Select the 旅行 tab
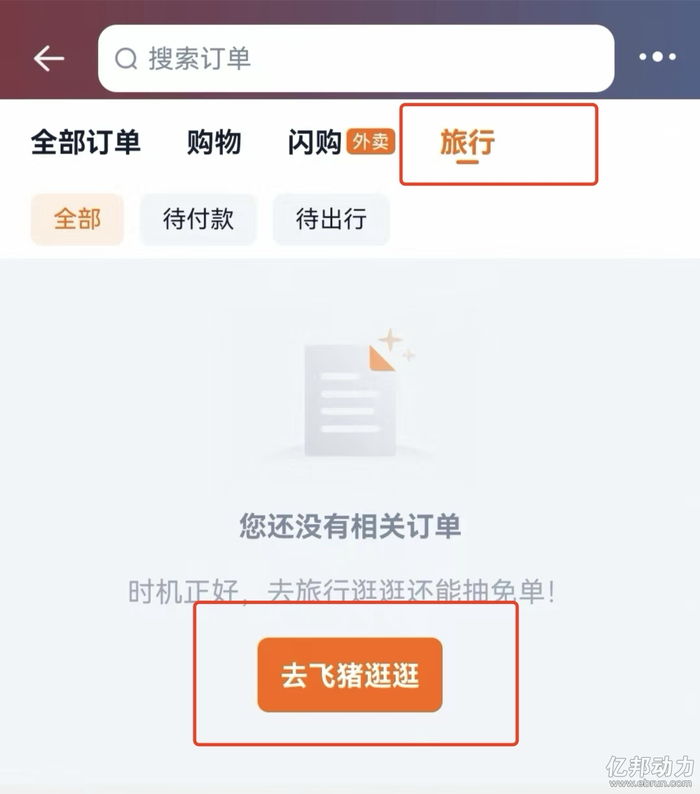 click(x=467, y=143)
